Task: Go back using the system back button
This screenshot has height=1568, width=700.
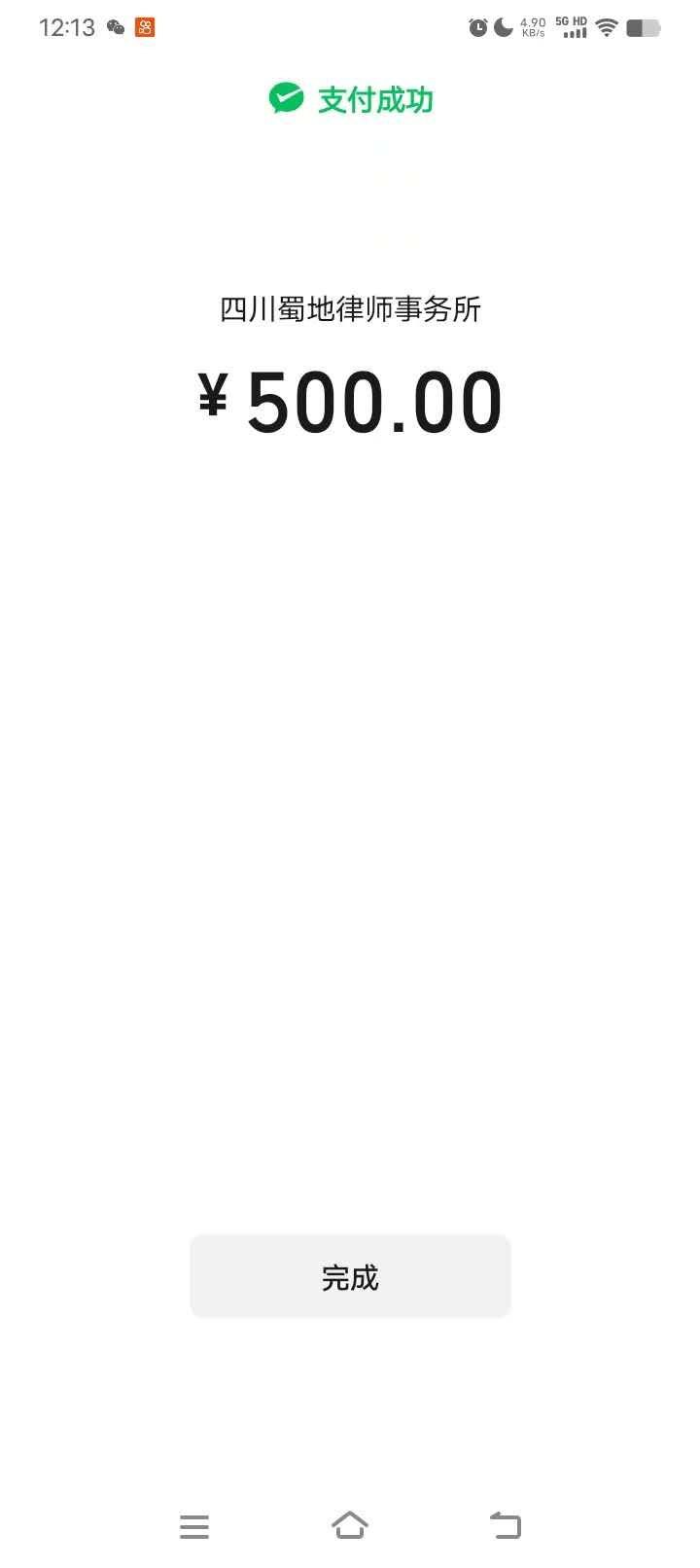Action: pos(506,1525)
